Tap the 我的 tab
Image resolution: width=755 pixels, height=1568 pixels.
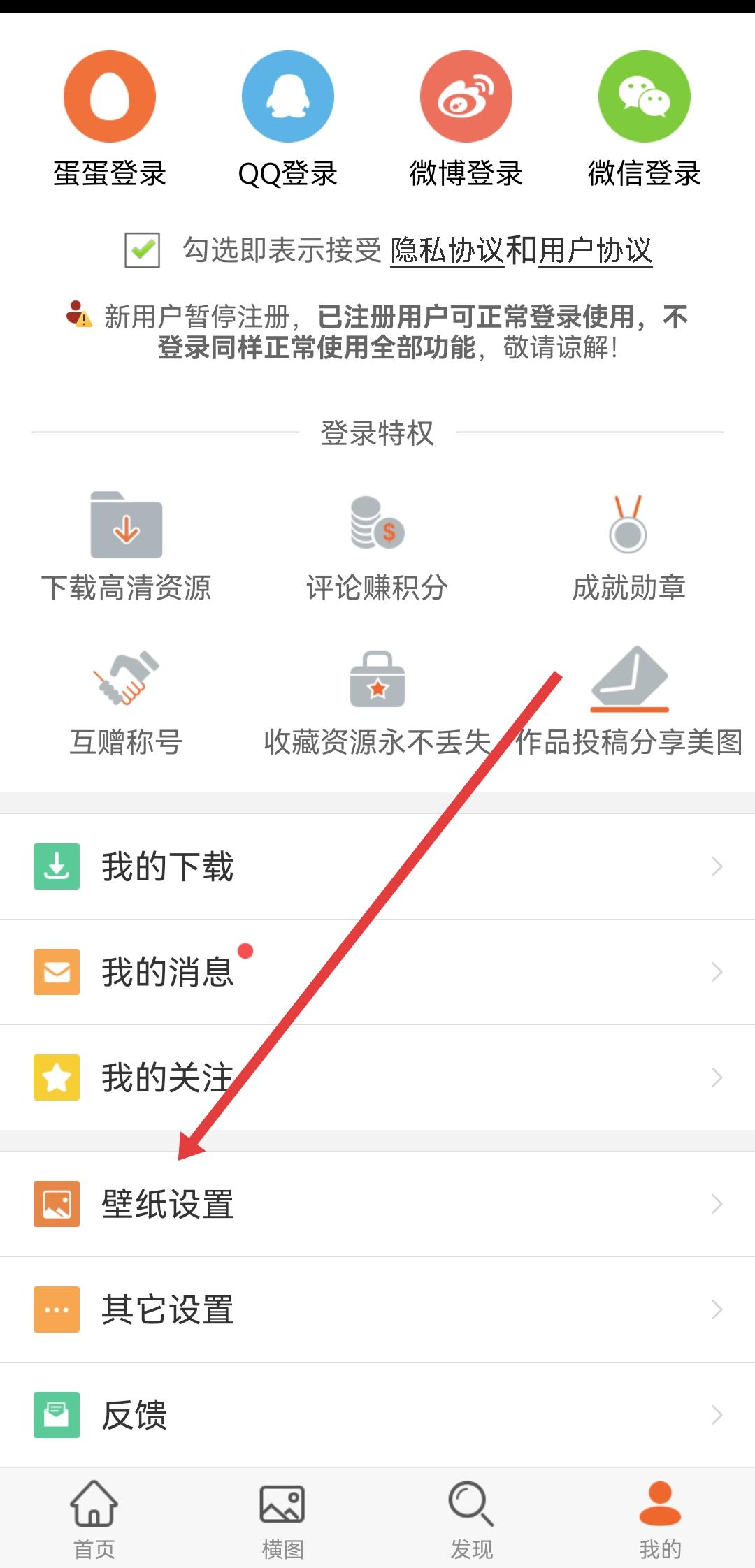point(660,1518)
